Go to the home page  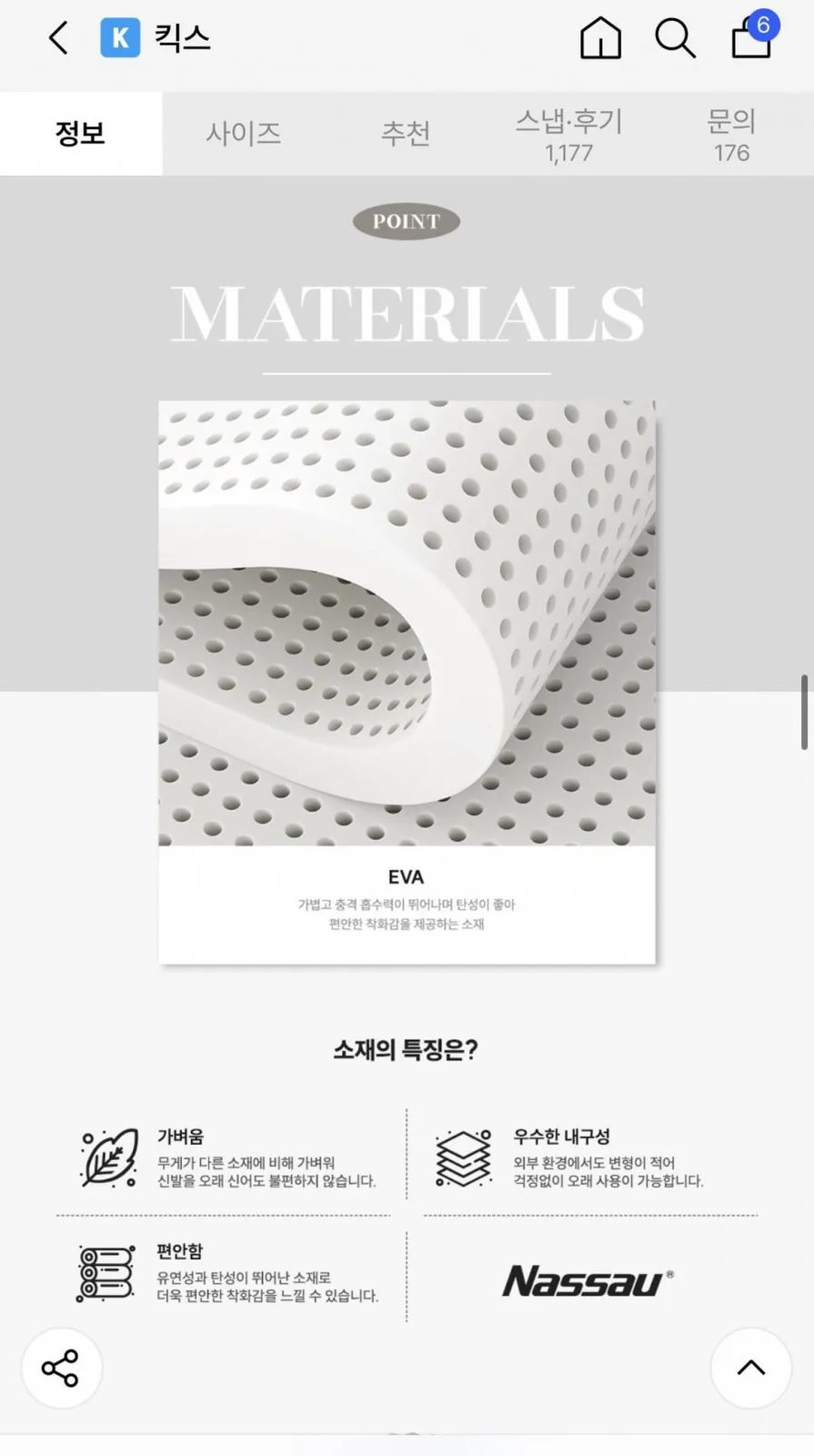point(600,38)
